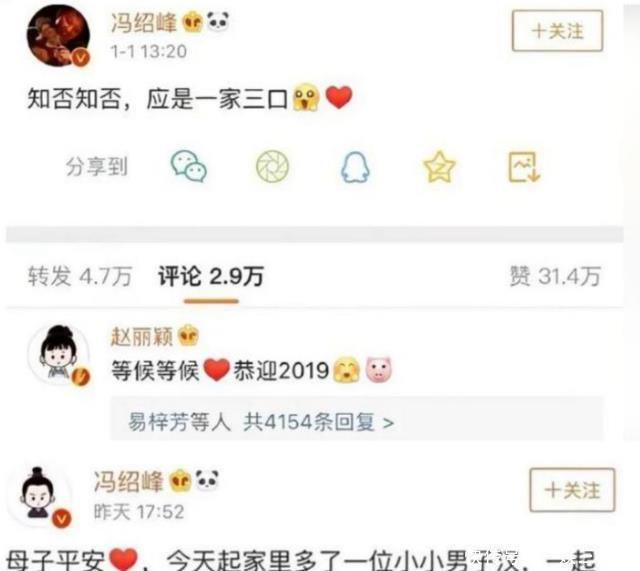Share the post to Qzone star icon
The image size is (640, 571).
(x=439, y=166)
